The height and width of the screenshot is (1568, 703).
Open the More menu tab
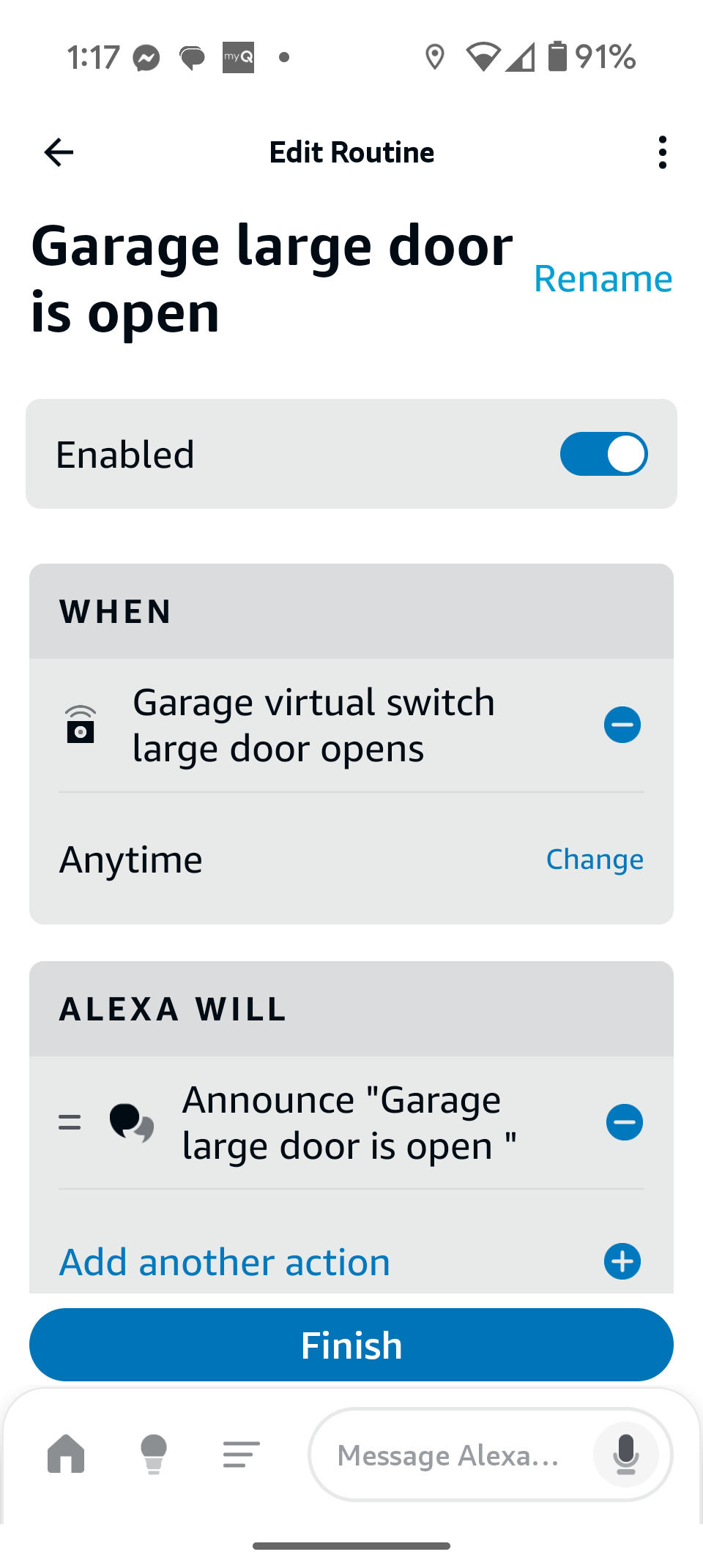[242, 1455]
